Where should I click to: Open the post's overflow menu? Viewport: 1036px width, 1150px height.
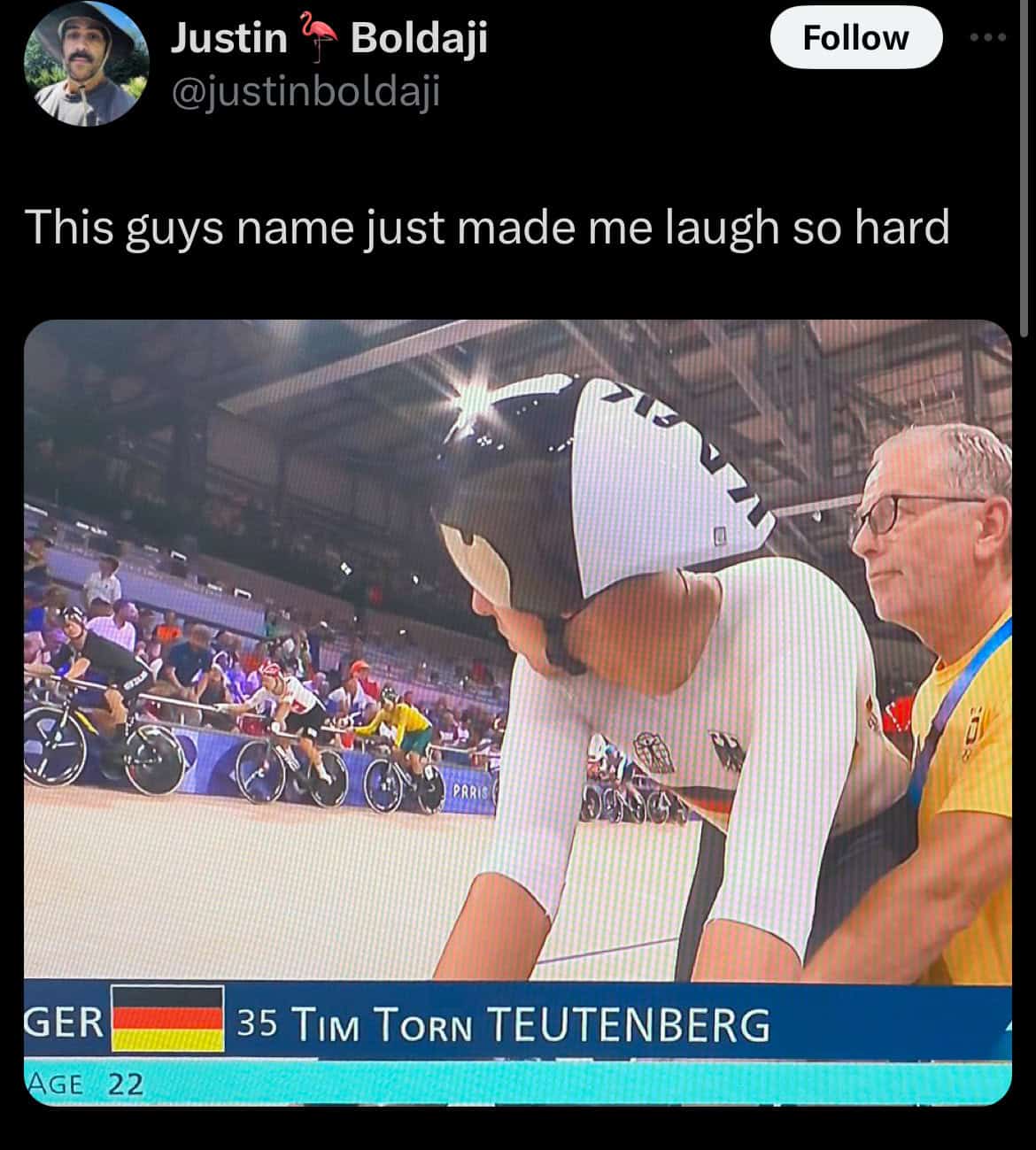point(988,38)
